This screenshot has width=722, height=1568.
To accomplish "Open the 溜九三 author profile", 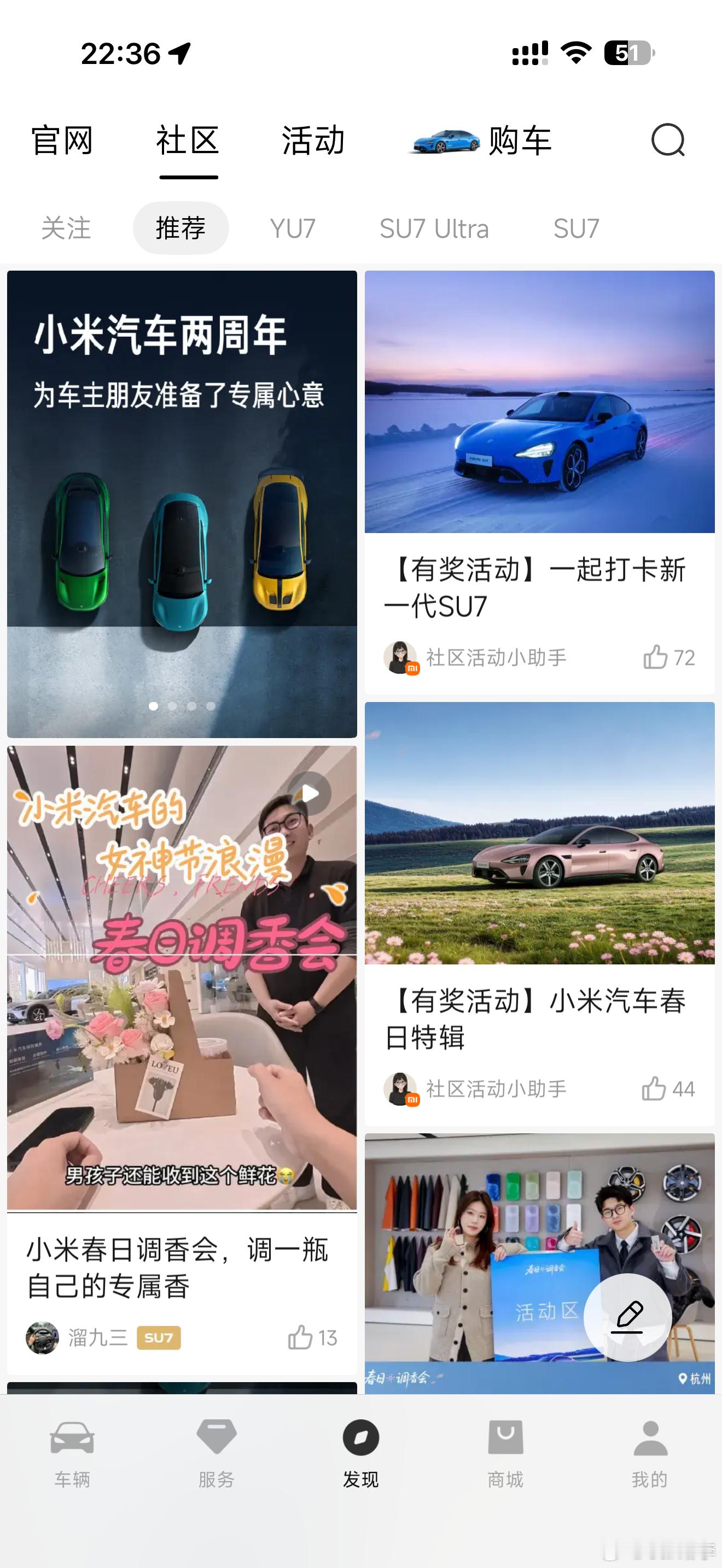I will pyautogui.click(x=43, y=1338).
